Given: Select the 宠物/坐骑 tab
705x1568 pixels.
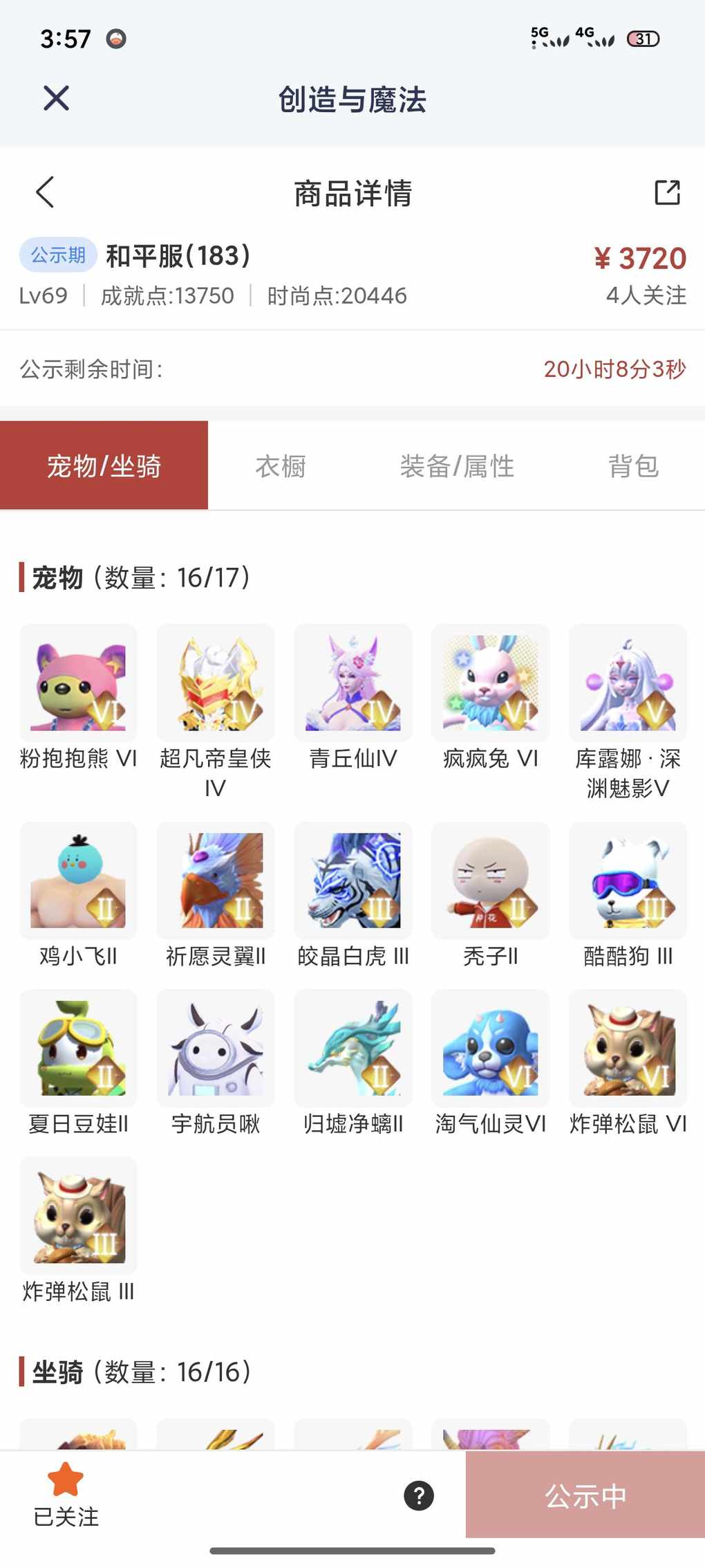Looking at the screenshot, I should click(104, 466).
